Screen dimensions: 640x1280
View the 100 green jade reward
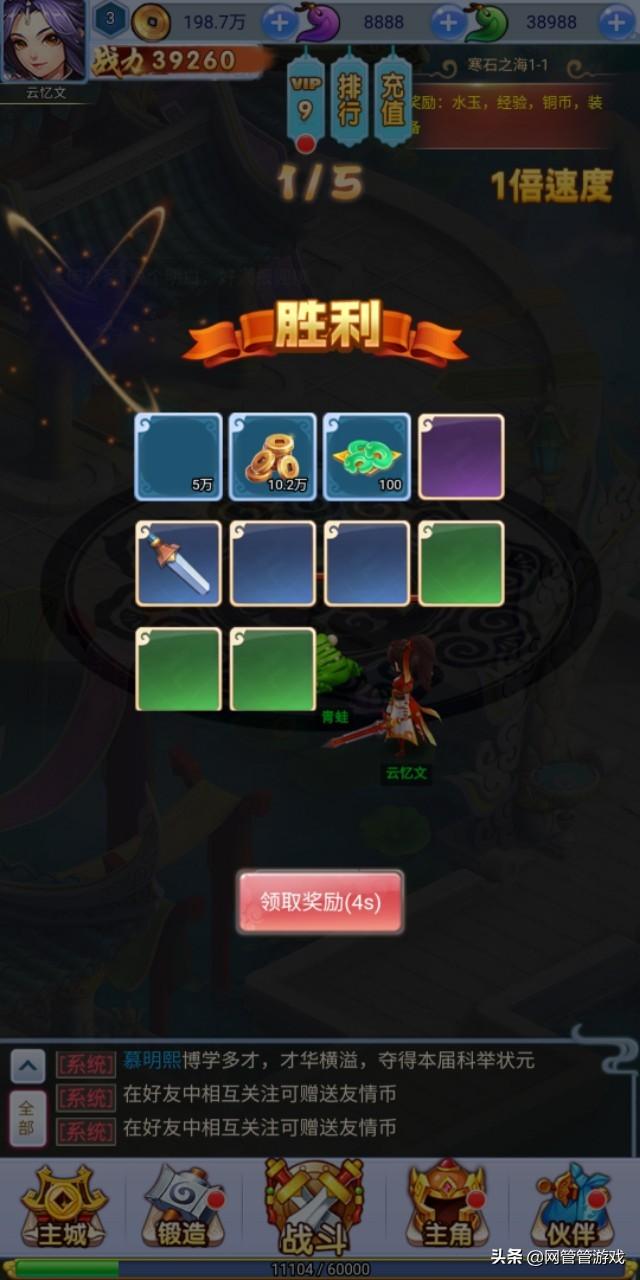click(x=366, y=456)
